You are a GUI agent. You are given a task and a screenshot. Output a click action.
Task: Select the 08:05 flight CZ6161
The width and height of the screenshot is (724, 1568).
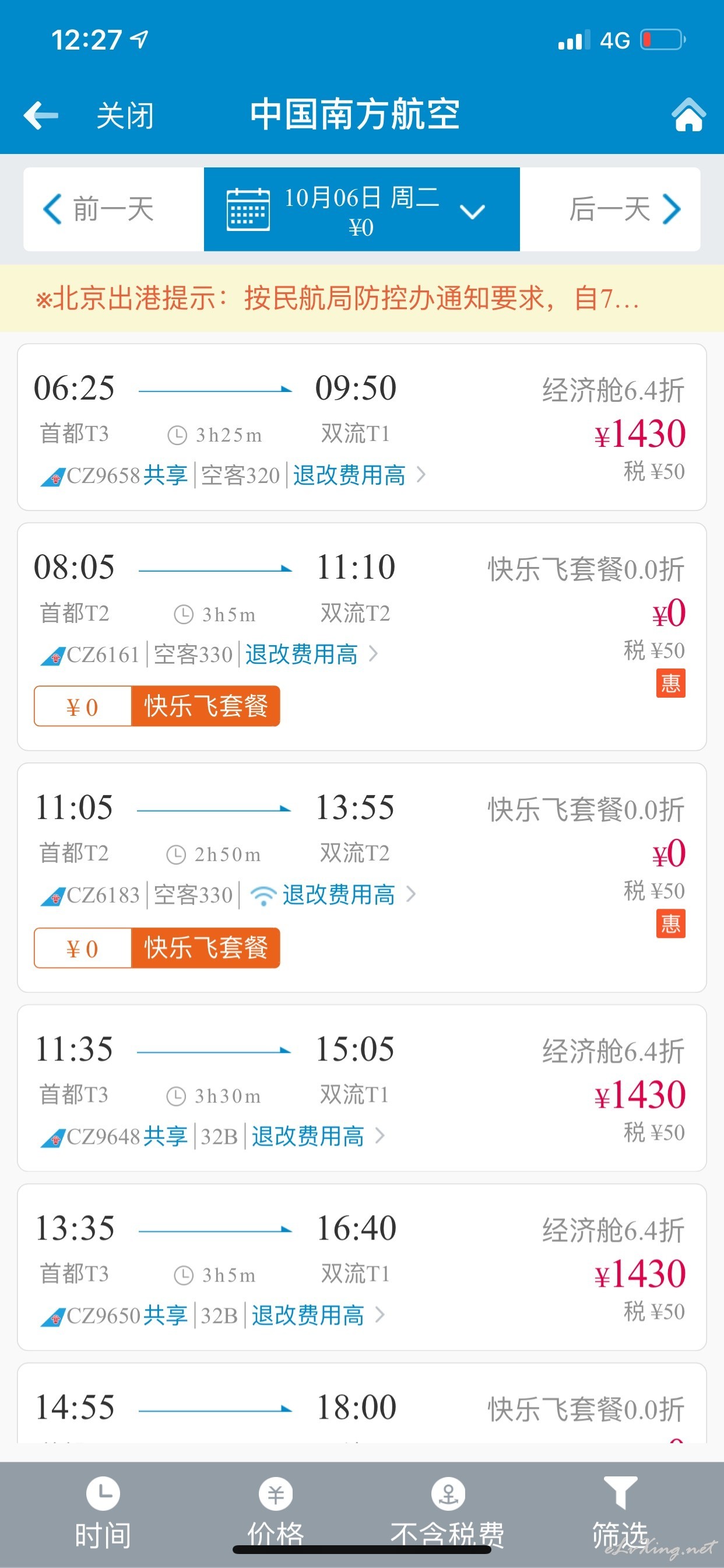tap(362, 636)
